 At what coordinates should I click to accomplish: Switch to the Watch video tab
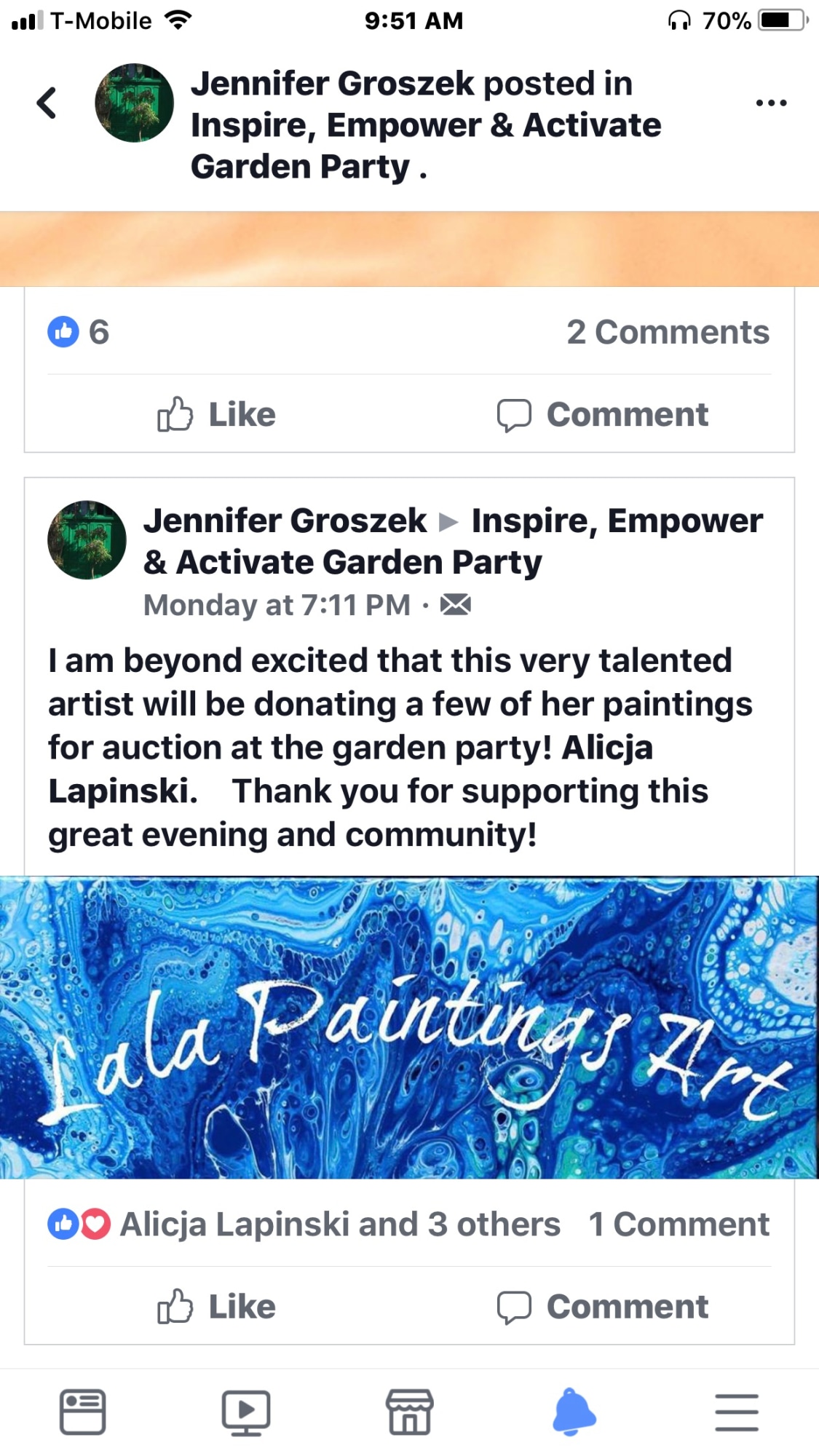point(246,1412)
